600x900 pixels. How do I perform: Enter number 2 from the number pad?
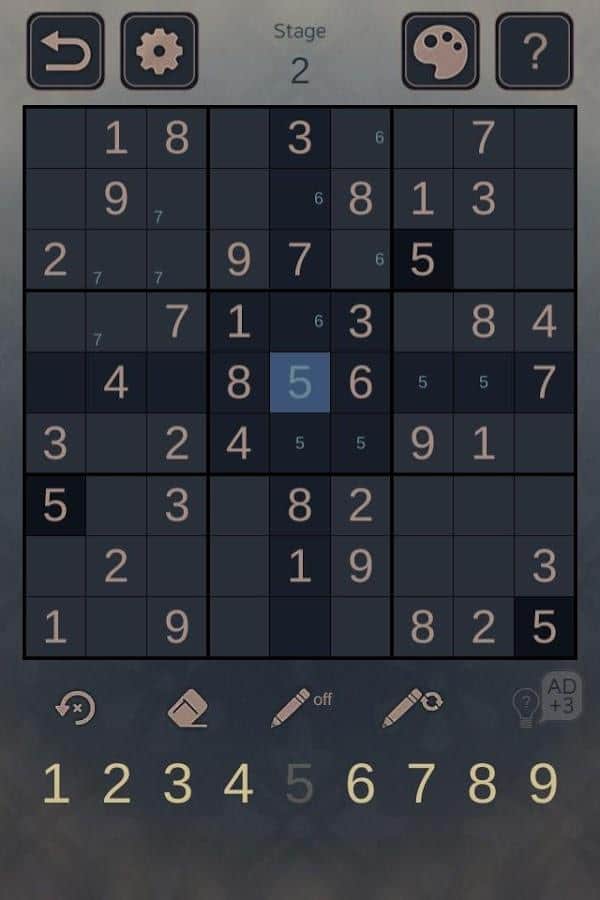117,785
